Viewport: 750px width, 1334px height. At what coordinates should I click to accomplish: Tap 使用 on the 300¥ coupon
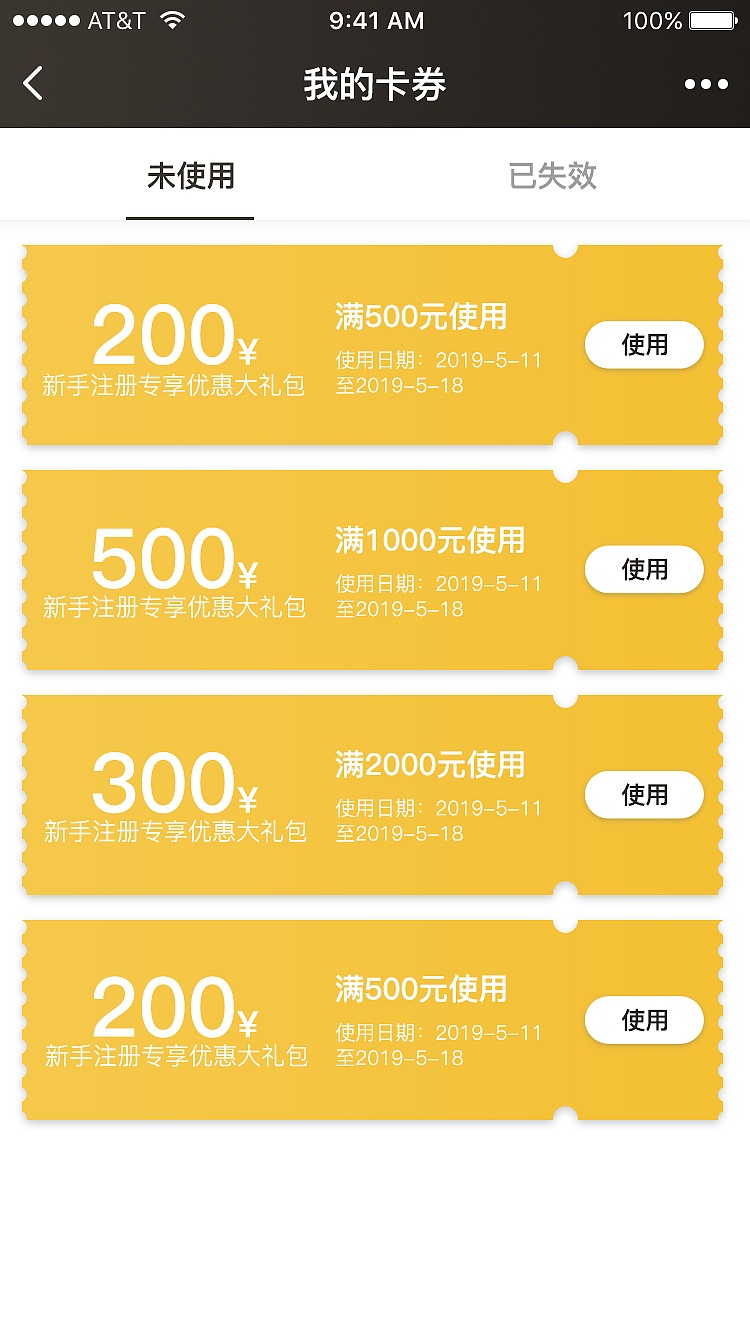644,794
